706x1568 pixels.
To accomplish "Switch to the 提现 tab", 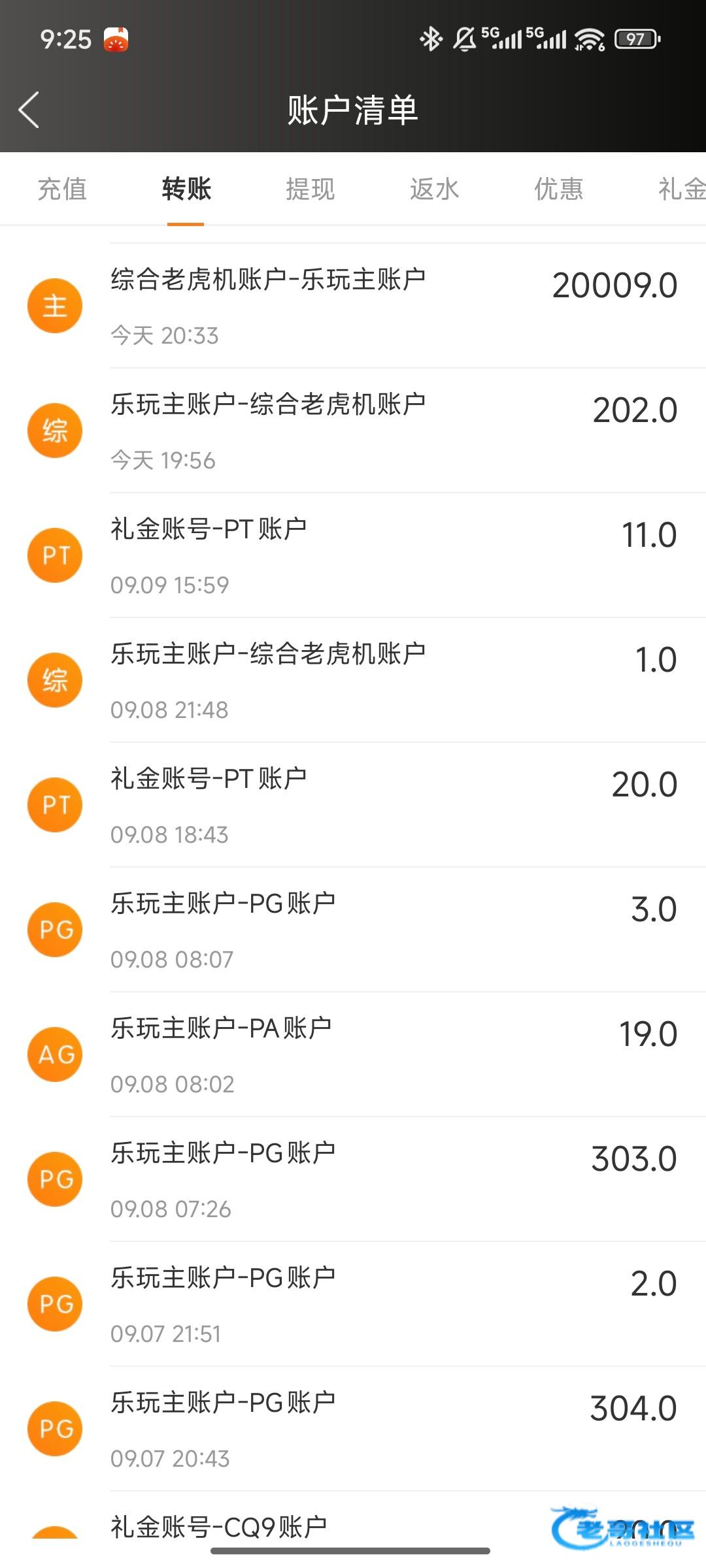I will pyautogui.click(x=311, y=189).
